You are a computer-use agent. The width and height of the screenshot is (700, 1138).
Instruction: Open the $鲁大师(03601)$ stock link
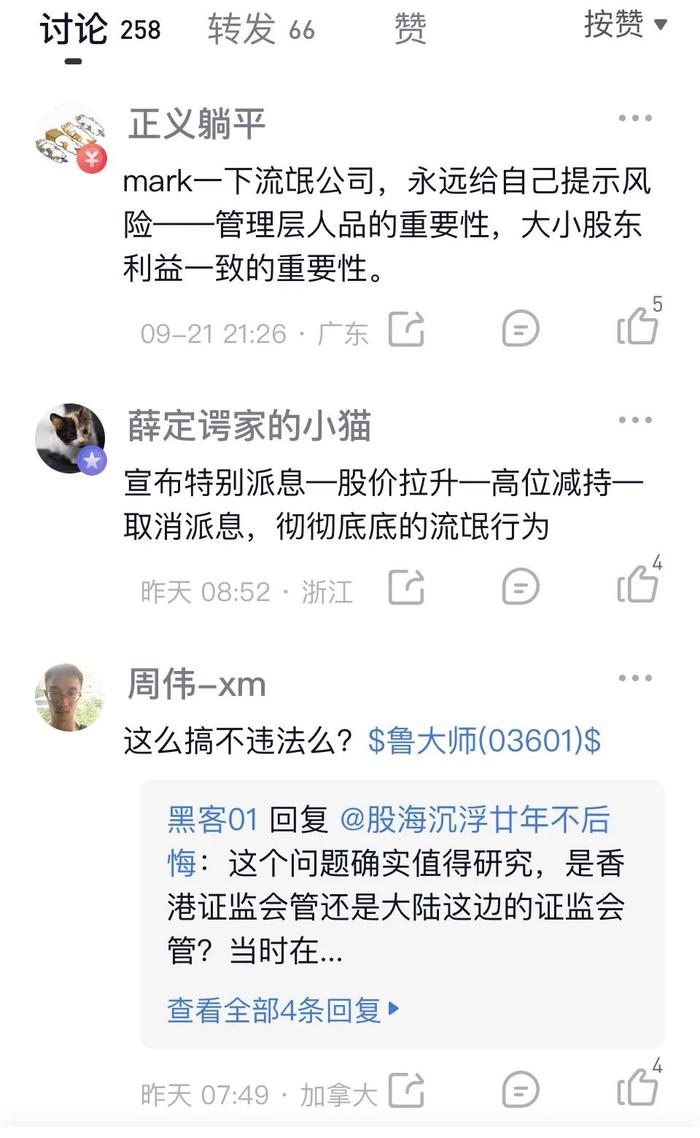(484, 741)
